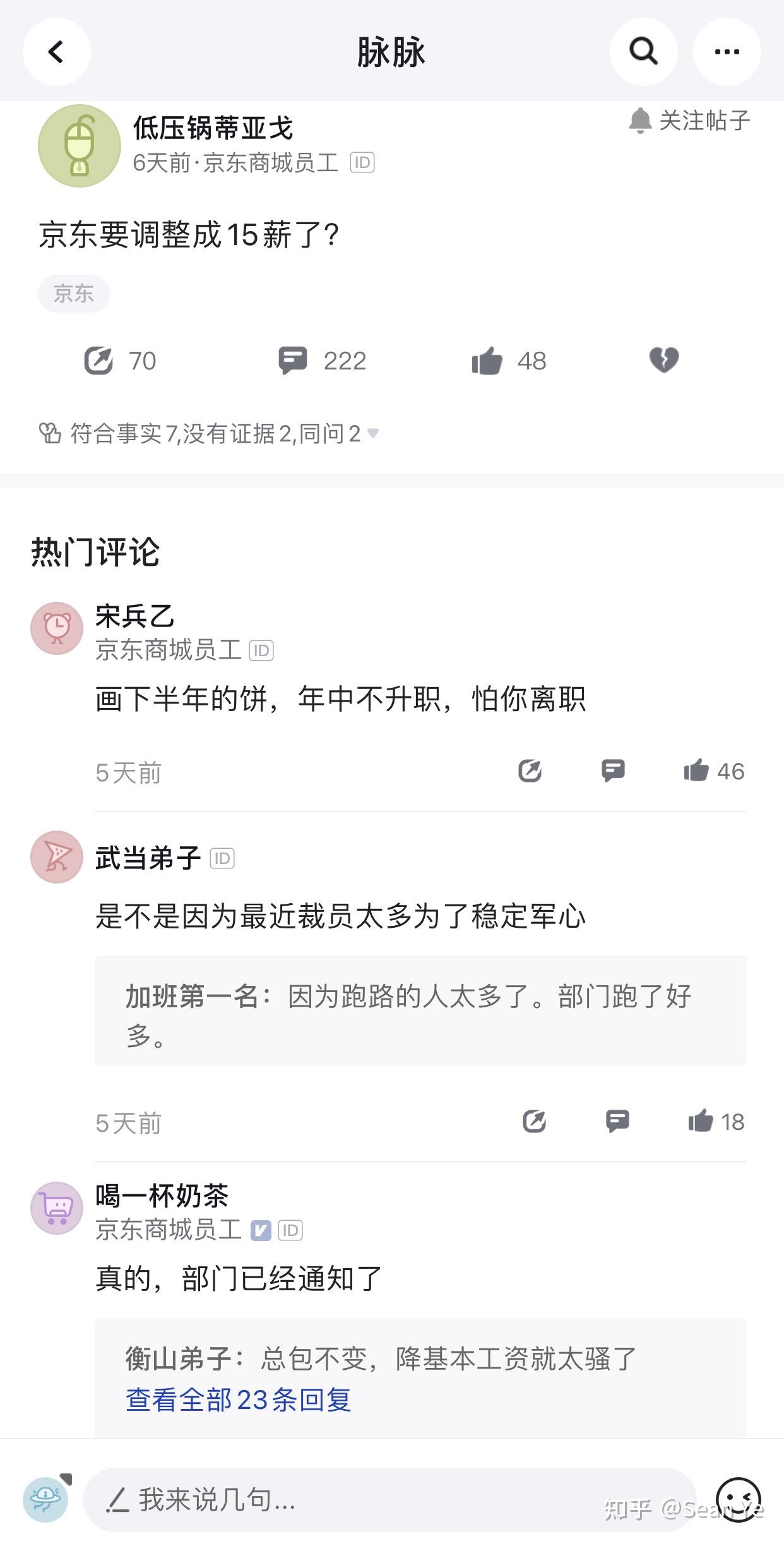
Task: View all 23 replies link
Action: [238, 1400]
